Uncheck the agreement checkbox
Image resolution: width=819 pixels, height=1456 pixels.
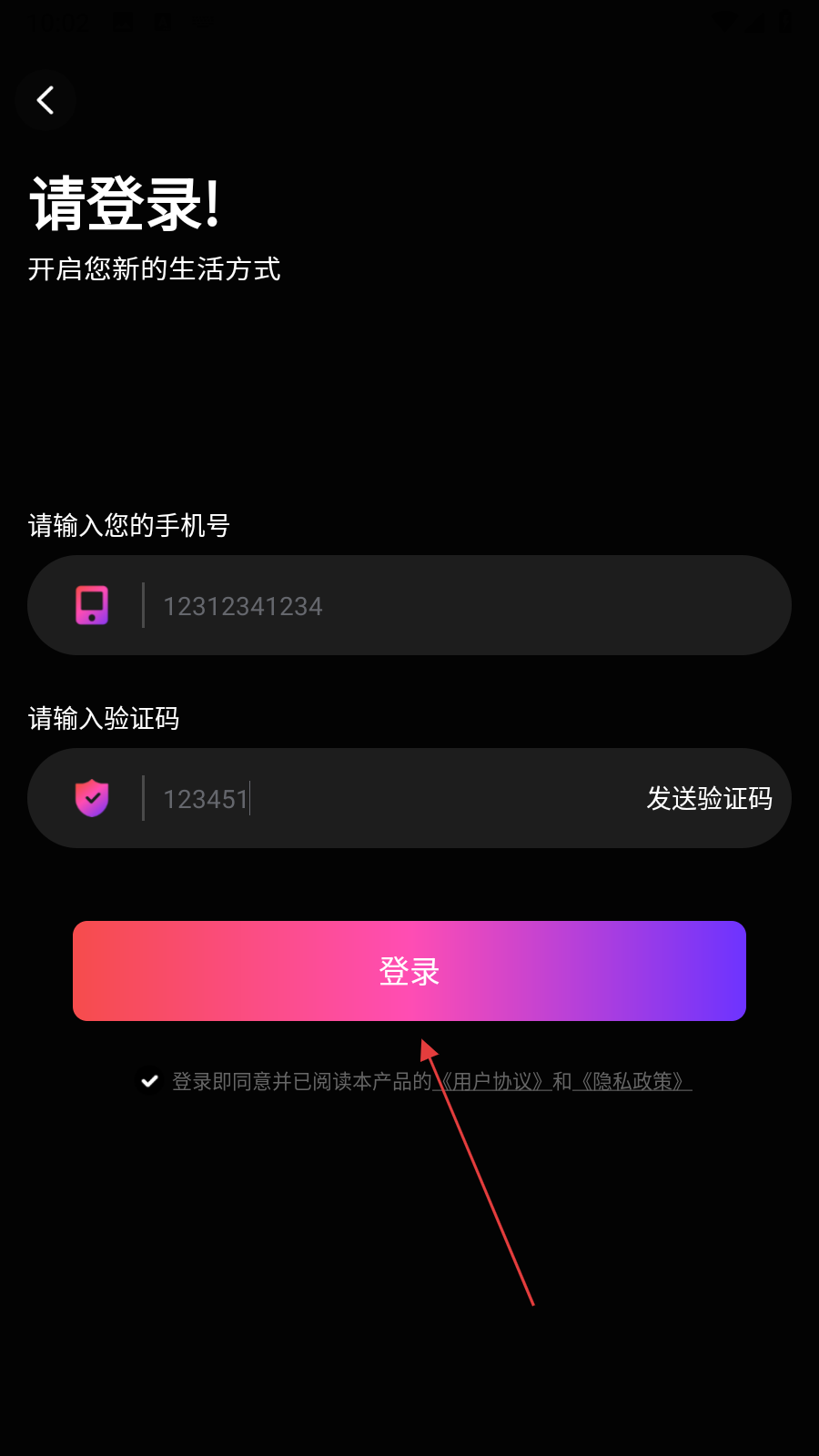click(x=150, y=1081)
